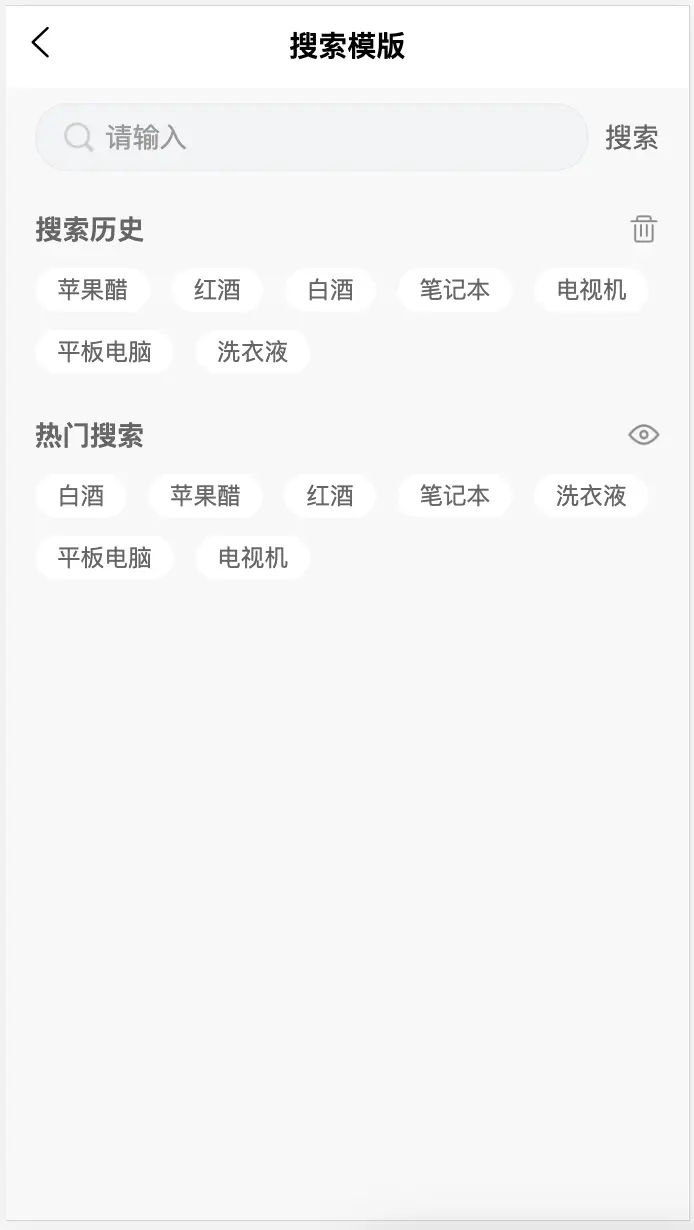Select 白酒 under 热门搜索
The width and height of the screenshot is (694, 1230).
(x=81, y=496)
